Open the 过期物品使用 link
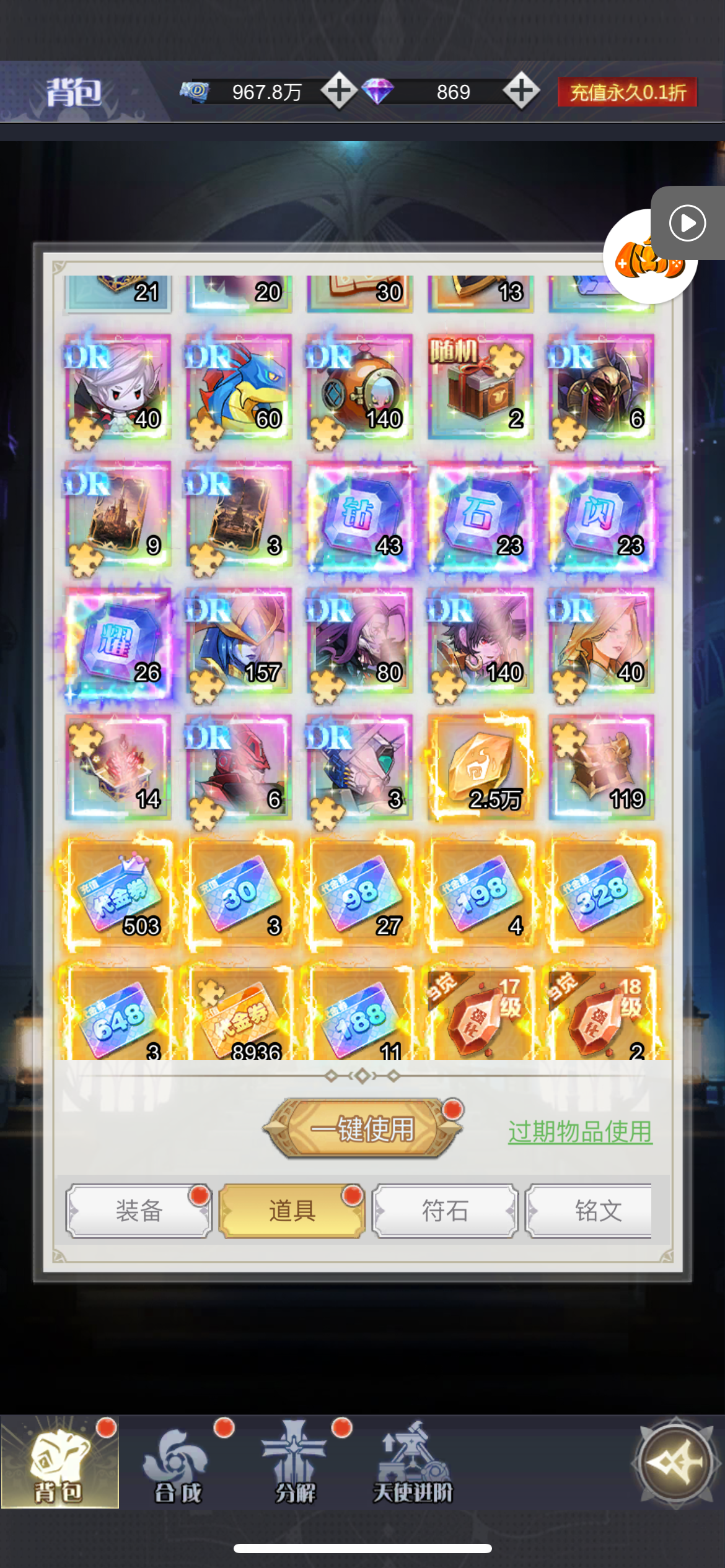 coord(580,1131)
